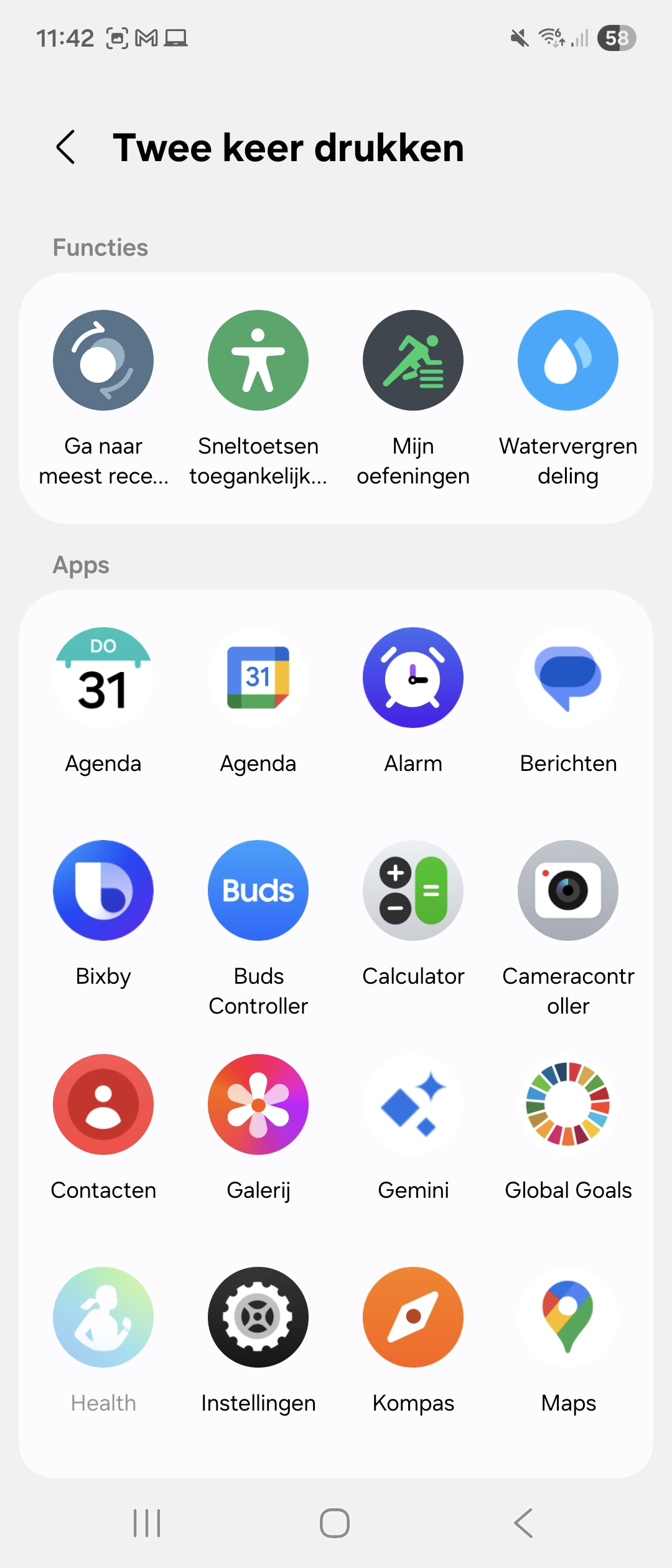Choose Watervergrendeling function

coord(568,361)
